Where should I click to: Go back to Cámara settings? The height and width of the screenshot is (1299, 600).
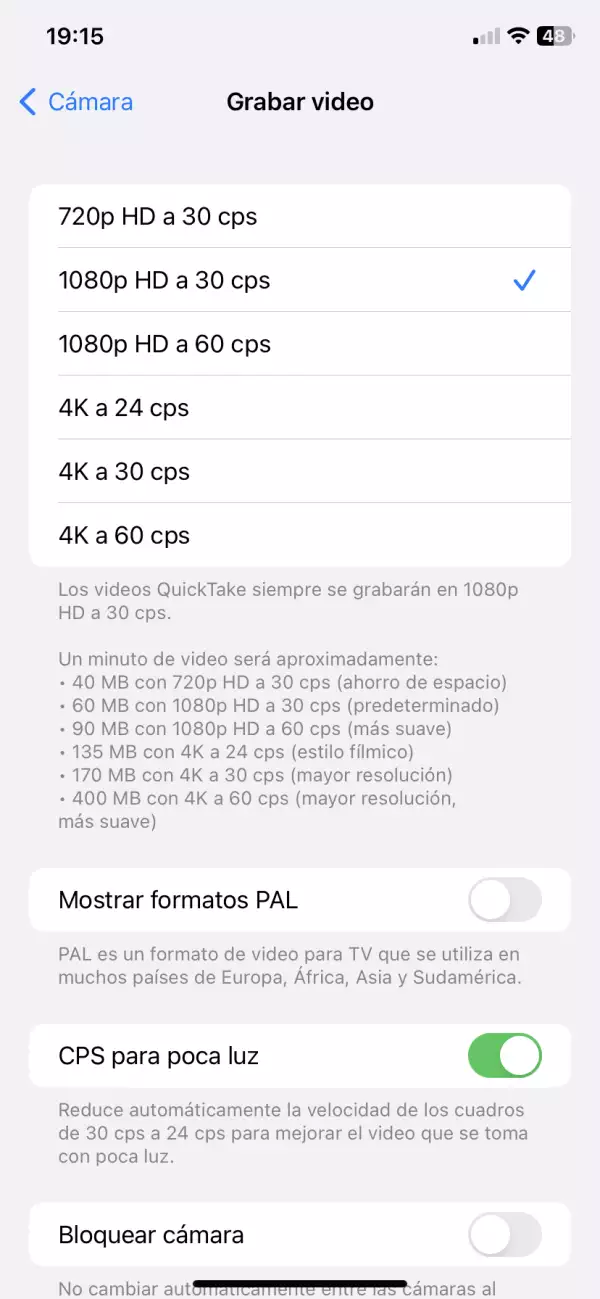pyautogui.click(x=76, y=102)
